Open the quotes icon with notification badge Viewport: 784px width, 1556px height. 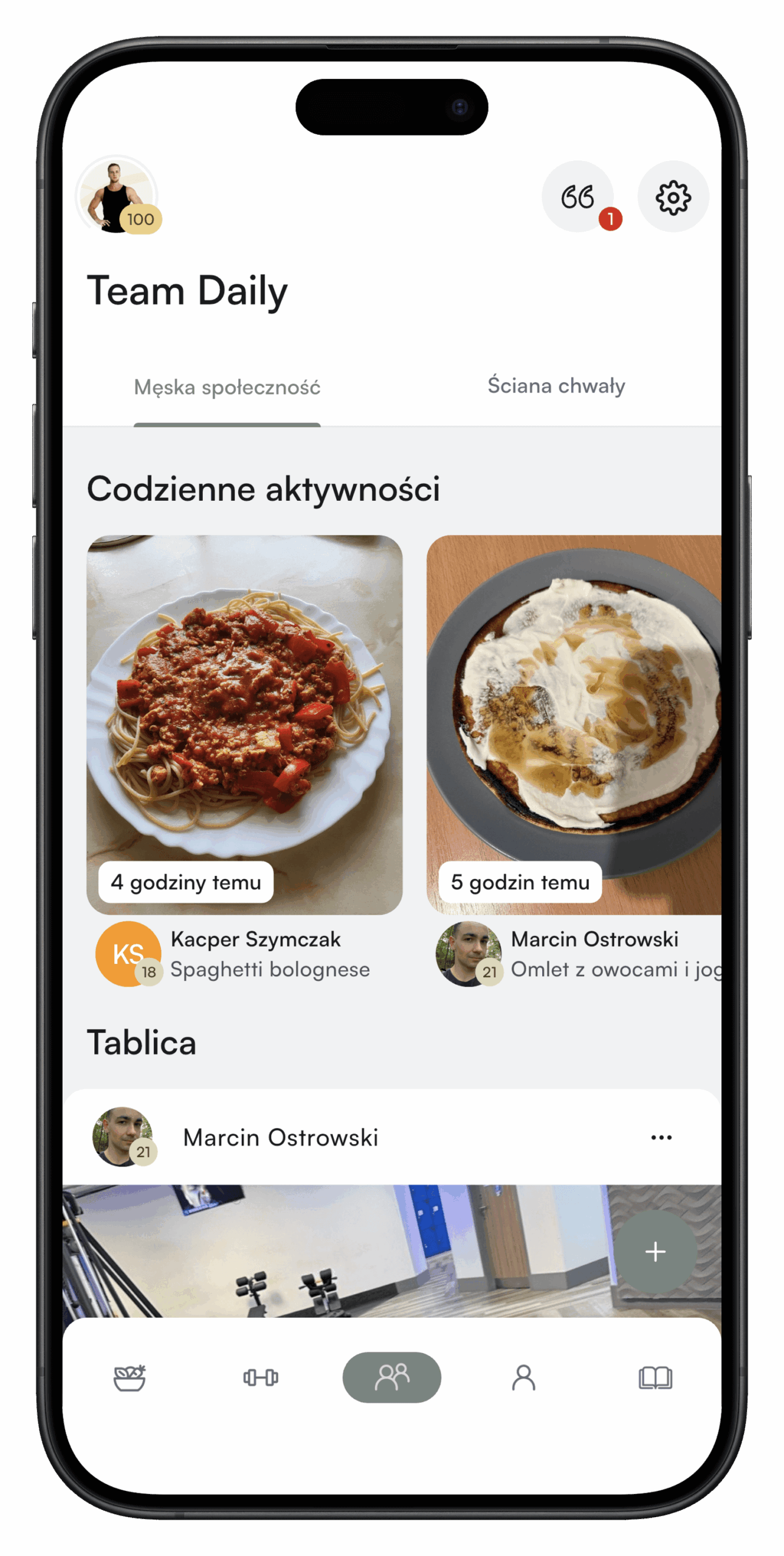point(577,196)
